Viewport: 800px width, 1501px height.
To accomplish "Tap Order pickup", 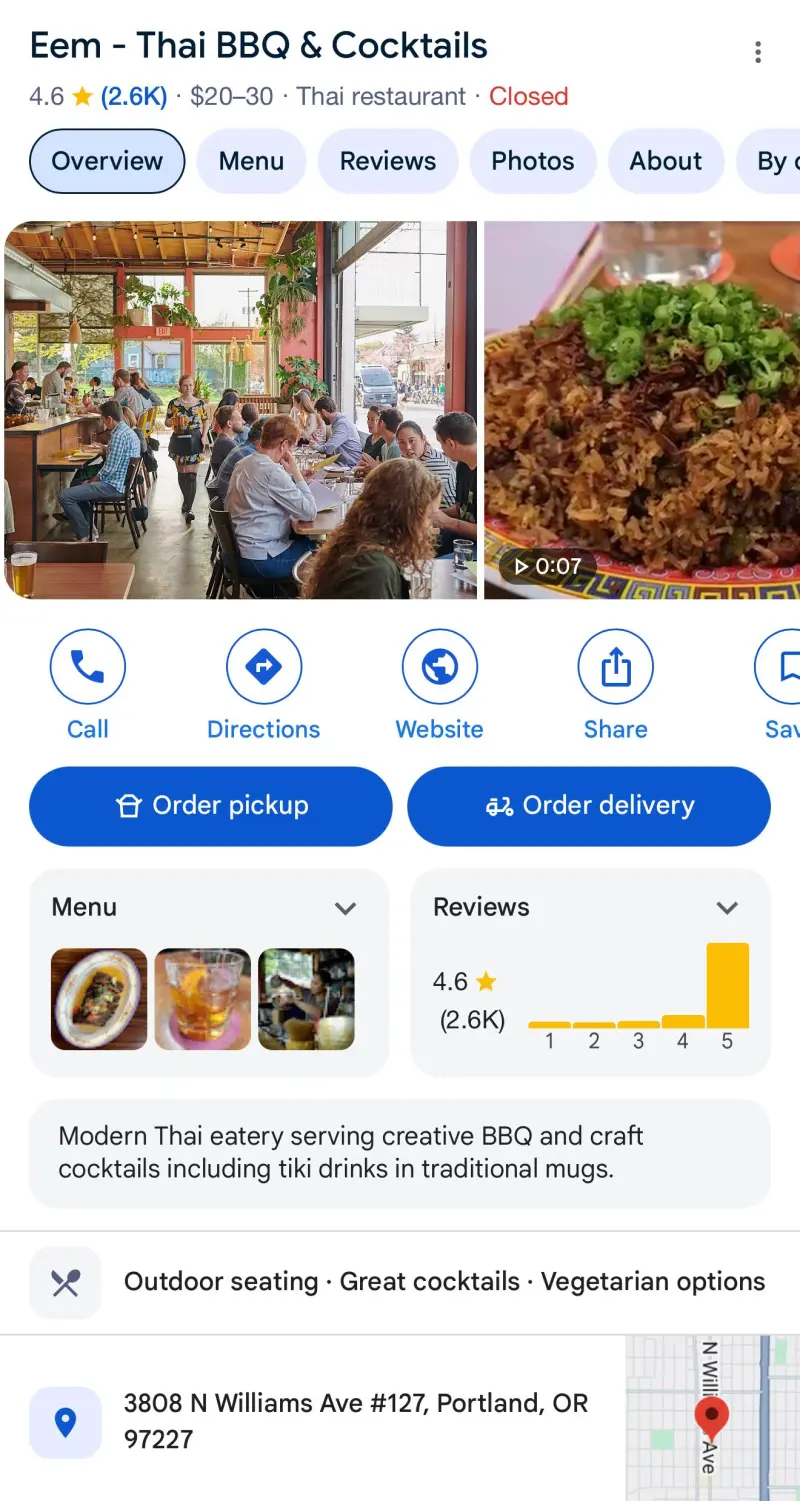I will pos(211,806).
